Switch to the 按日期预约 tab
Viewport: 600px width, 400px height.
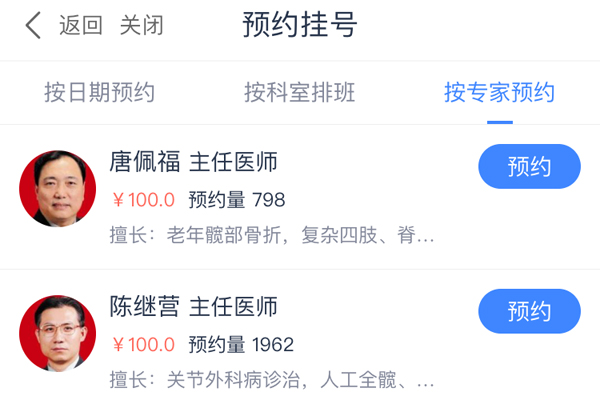pyautogui.click(x=99, y=93)
